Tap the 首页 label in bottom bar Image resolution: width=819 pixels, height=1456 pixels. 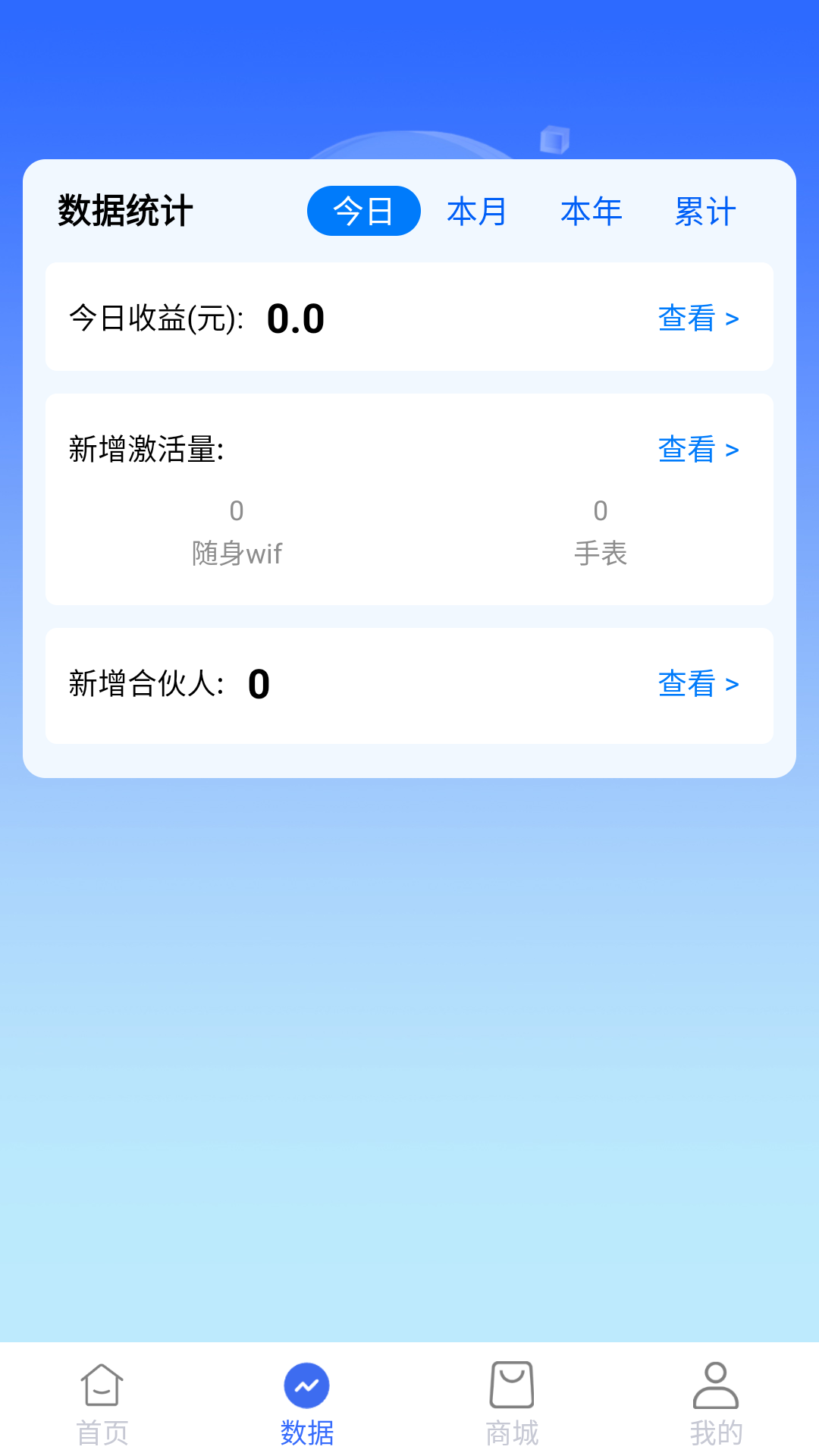coord(101,1432)
